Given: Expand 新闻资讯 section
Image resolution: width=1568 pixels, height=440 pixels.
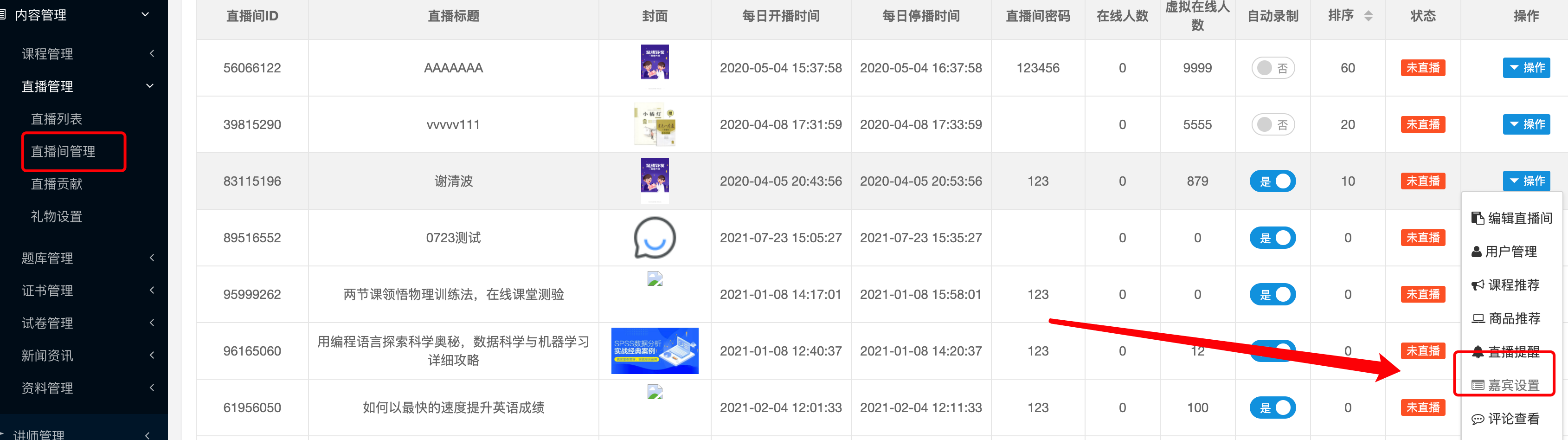Looking at the screenshot, I should coord(47,355).
